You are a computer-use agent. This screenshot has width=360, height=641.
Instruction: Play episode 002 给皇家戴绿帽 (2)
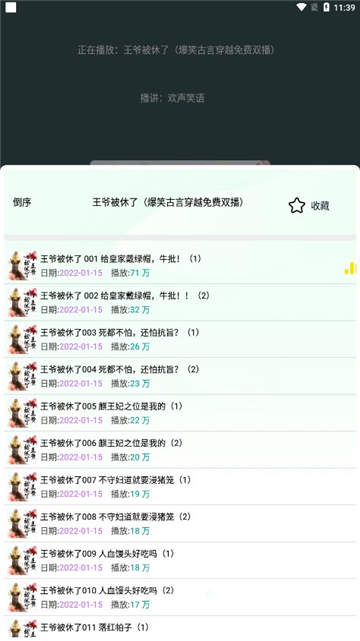(180, 302)
